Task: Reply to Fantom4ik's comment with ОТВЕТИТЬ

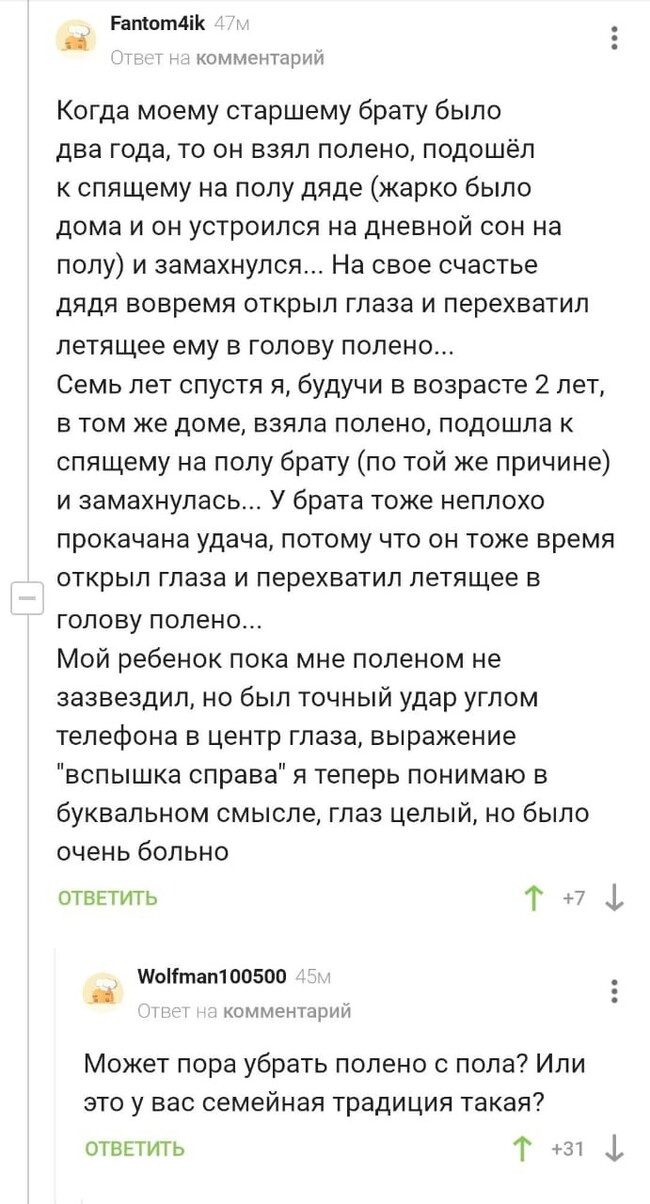Action: [108, 899]
